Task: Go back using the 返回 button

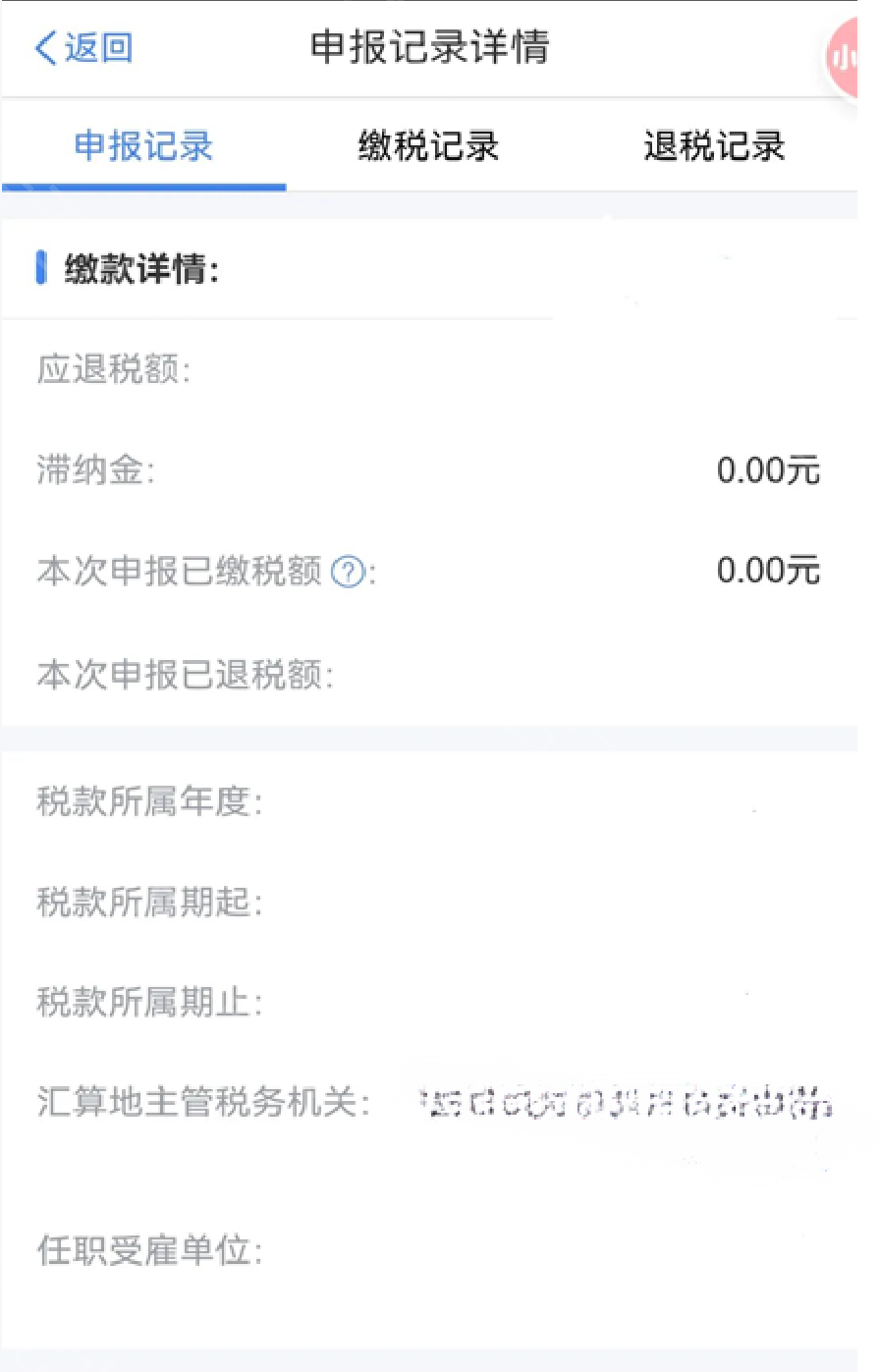Action: click(83, 47)
